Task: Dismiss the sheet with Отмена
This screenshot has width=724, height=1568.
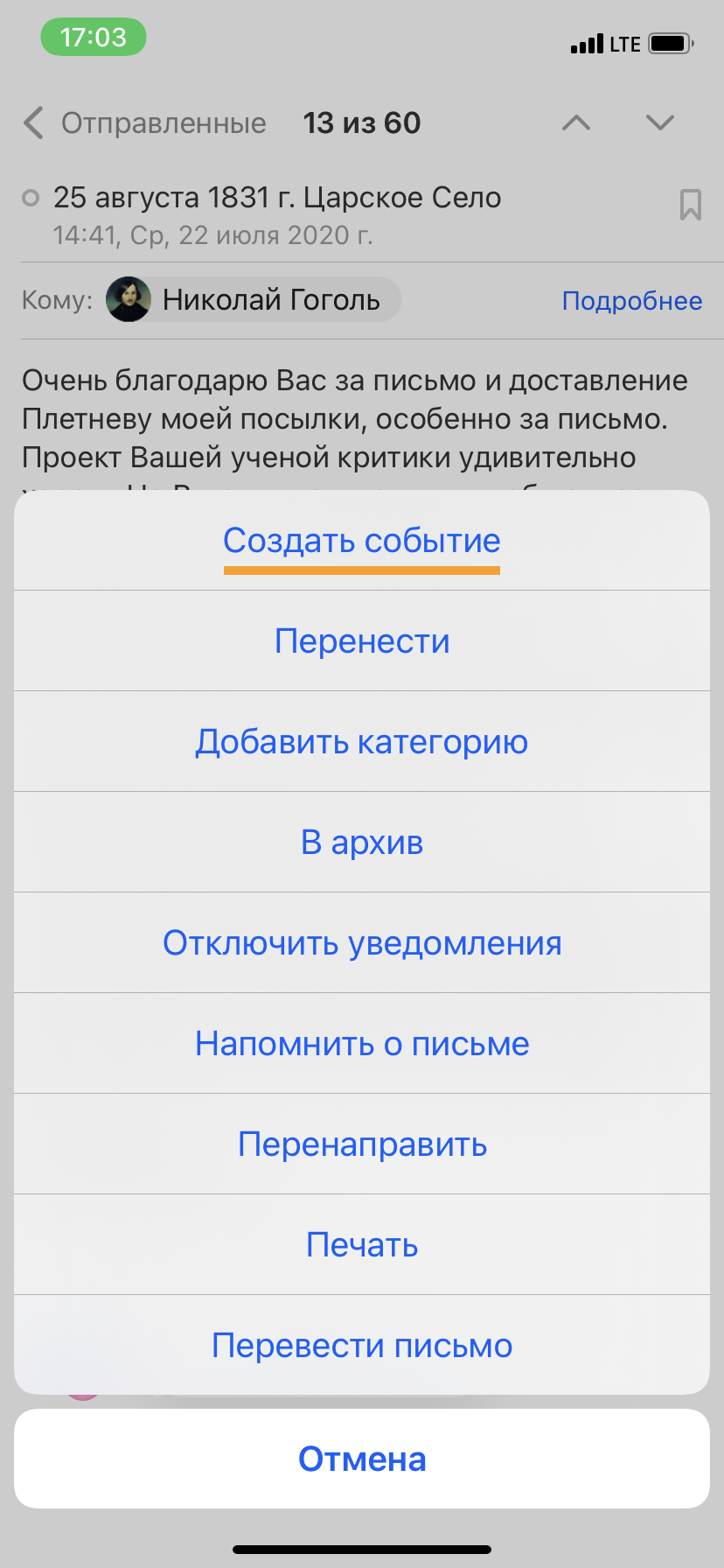Action: click(x=362, y=1459)
